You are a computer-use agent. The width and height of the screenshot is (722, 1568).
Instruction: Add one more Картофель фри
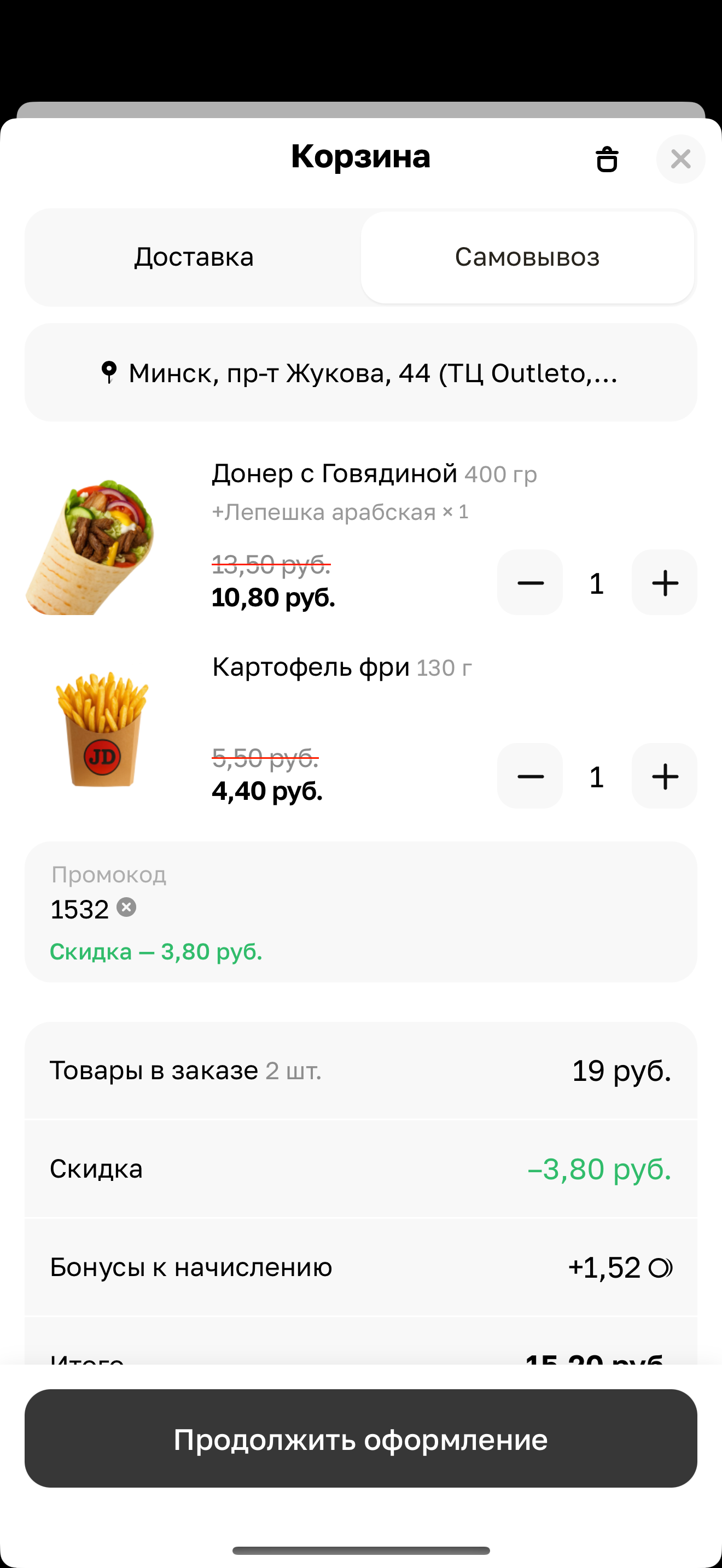pyautogui.click(x=664, y=776)
